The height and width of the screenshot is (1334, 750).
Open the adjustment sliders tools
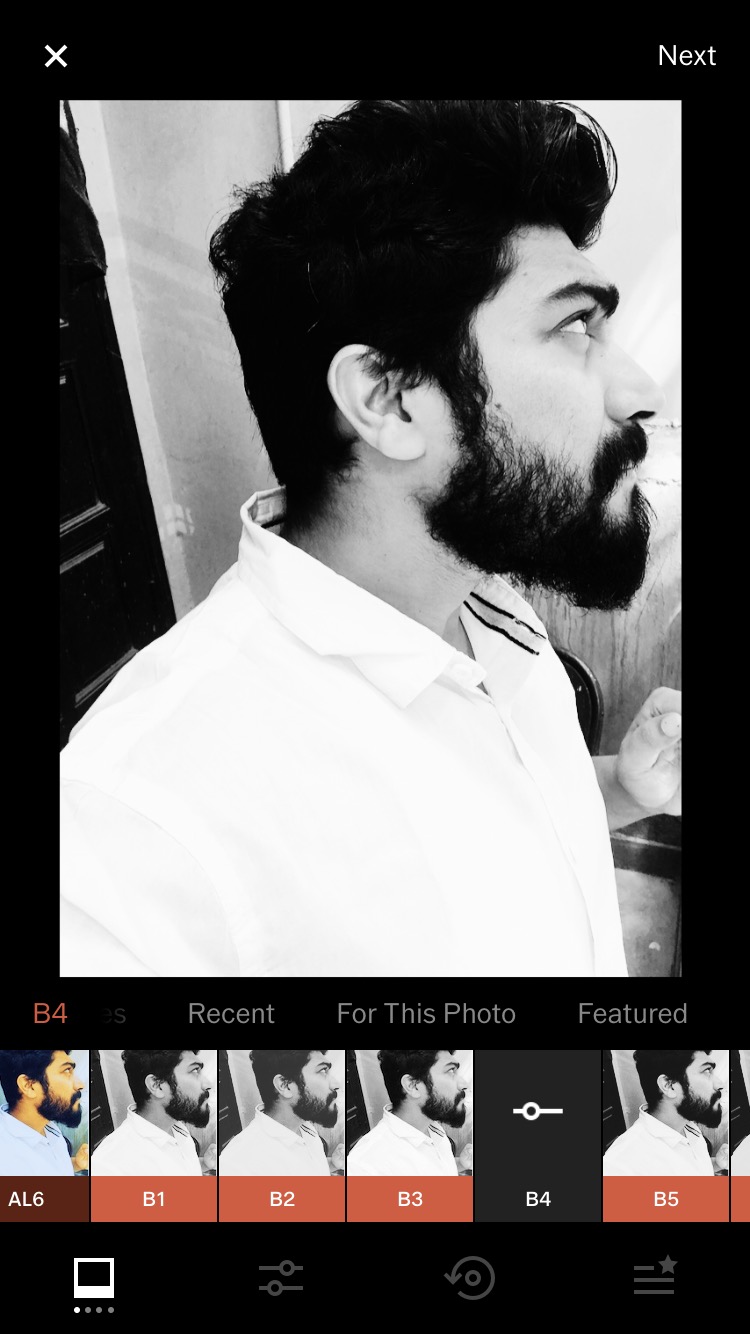[281, 1278]
